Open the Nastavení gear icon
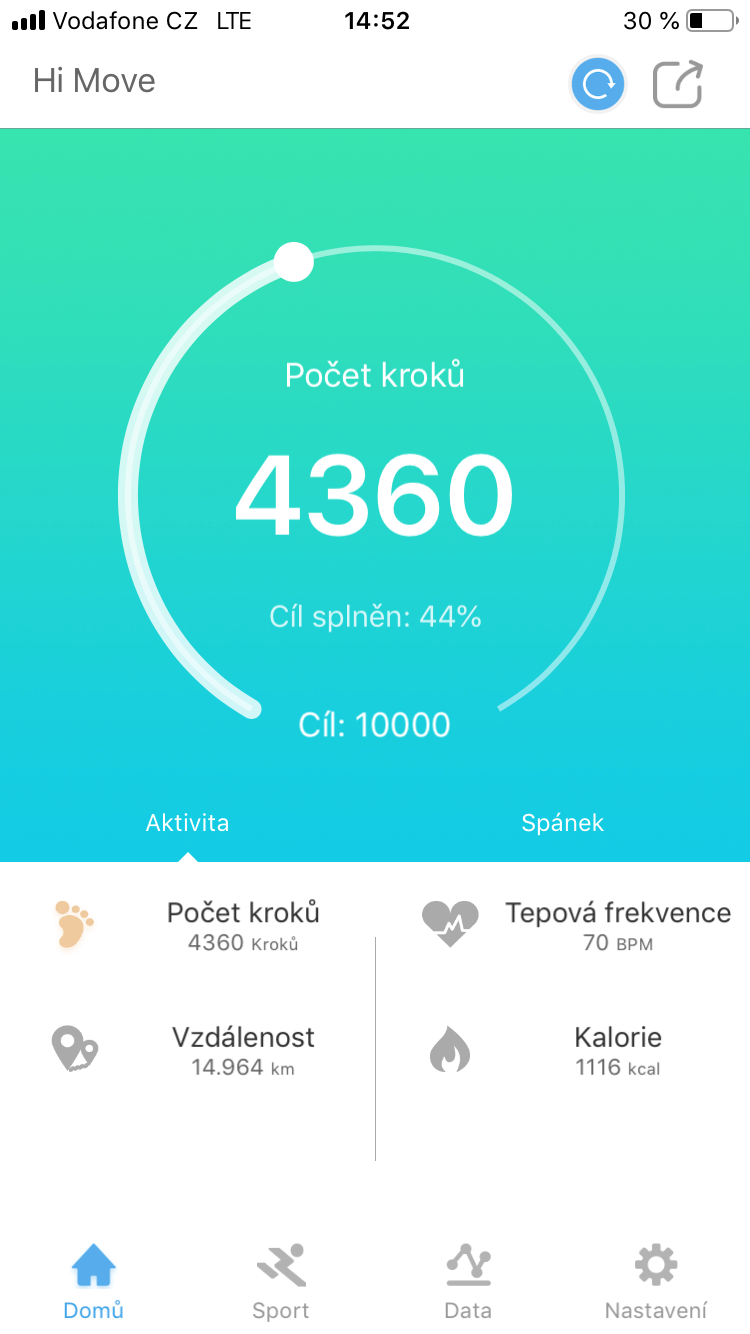Viewport: 750px width, 1334px height. coord(655,1264)
